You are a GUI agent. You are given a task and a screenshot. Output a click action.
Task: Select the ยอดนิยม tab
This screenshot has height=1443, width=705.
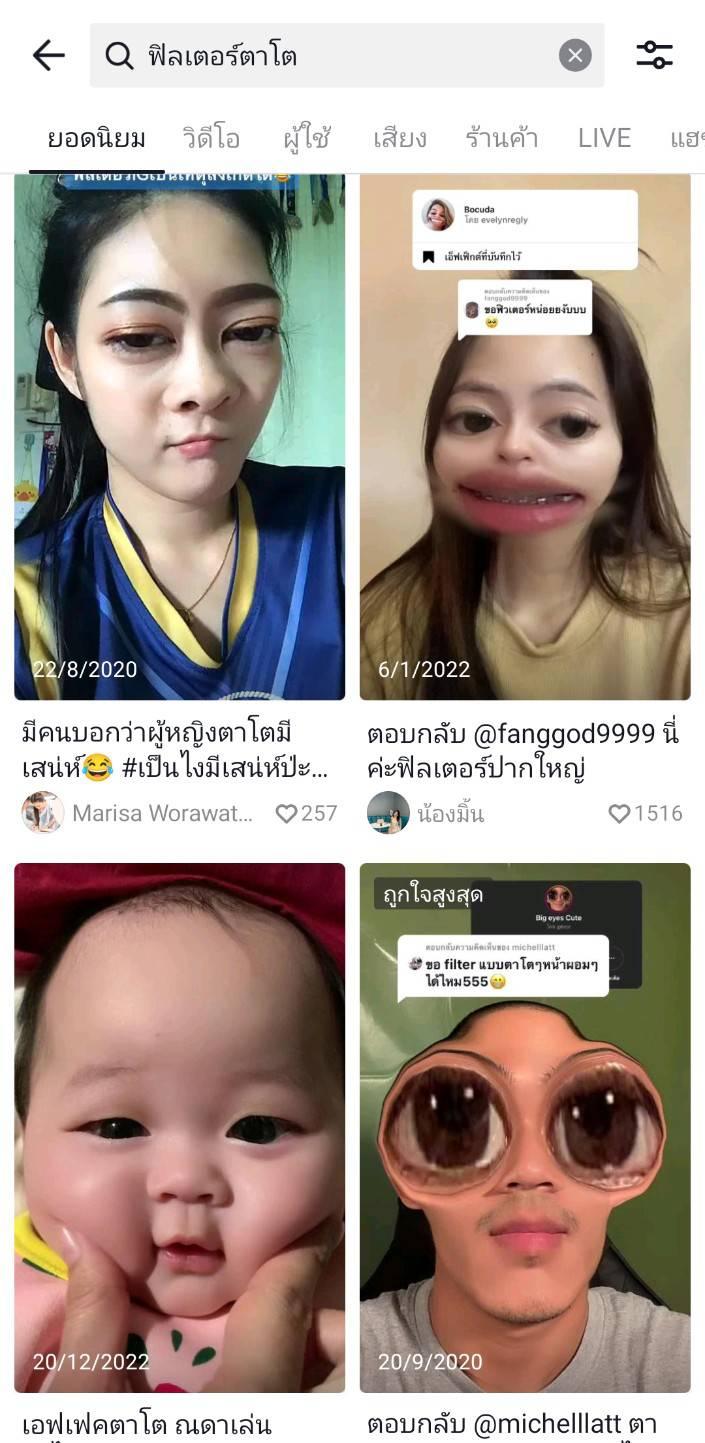tap(96, 138)
